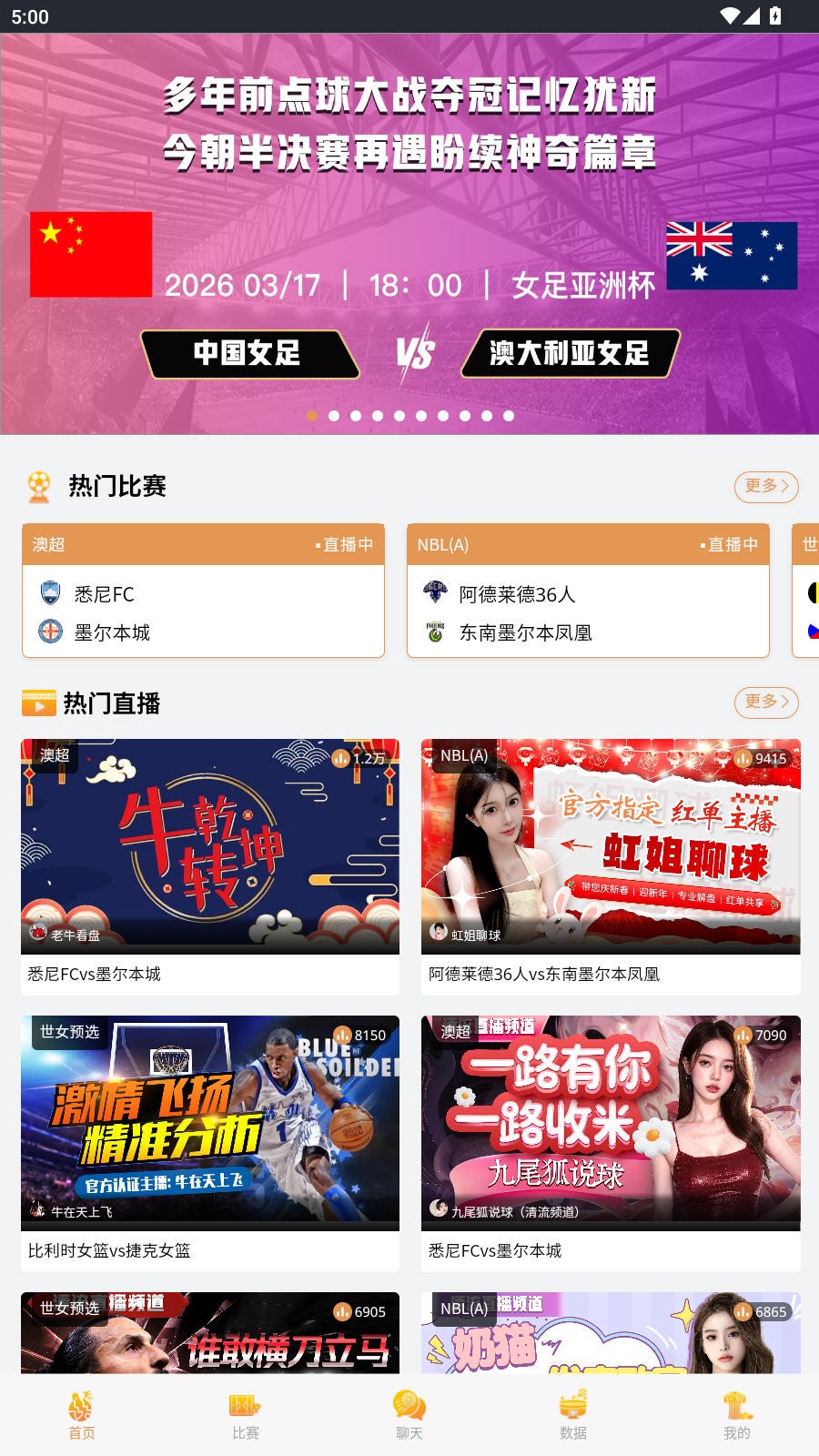Viewport: 819px width, 1456px height.
Task: Open the 数据 data icon
Action: (x=572, y=1406)
